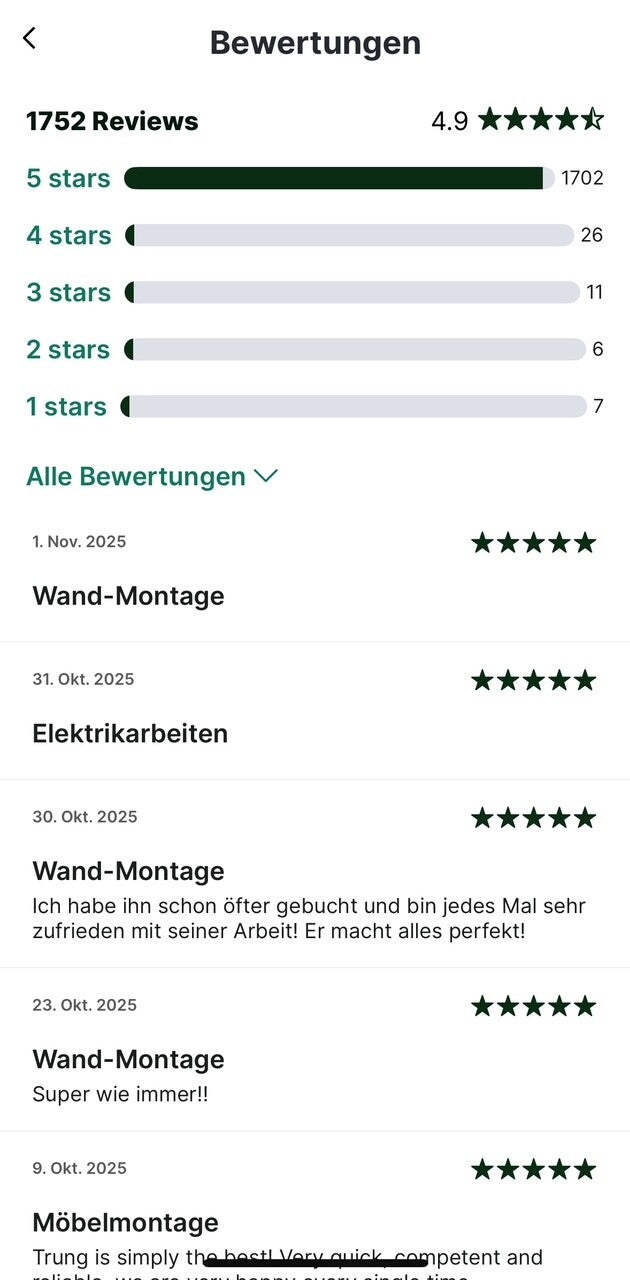Go back from the Bewertungen screen
The height and width of the screenshot is (1280, 630).
[x=30, y=38]
